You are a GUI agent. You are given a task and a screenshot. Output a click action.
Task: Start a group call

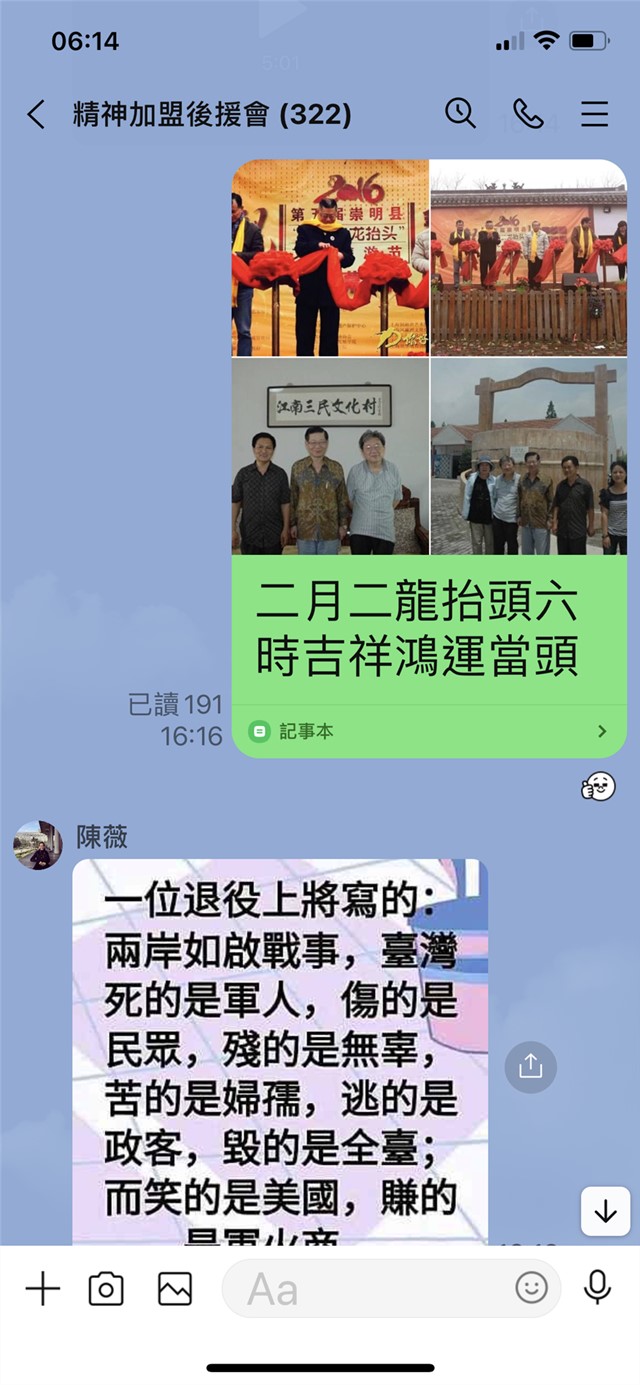point(527,113)
